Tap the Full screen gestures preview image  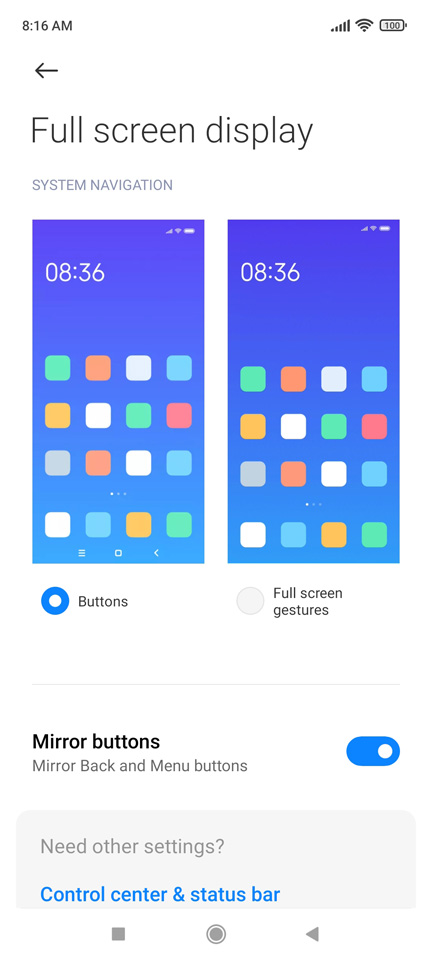(313, 391)
